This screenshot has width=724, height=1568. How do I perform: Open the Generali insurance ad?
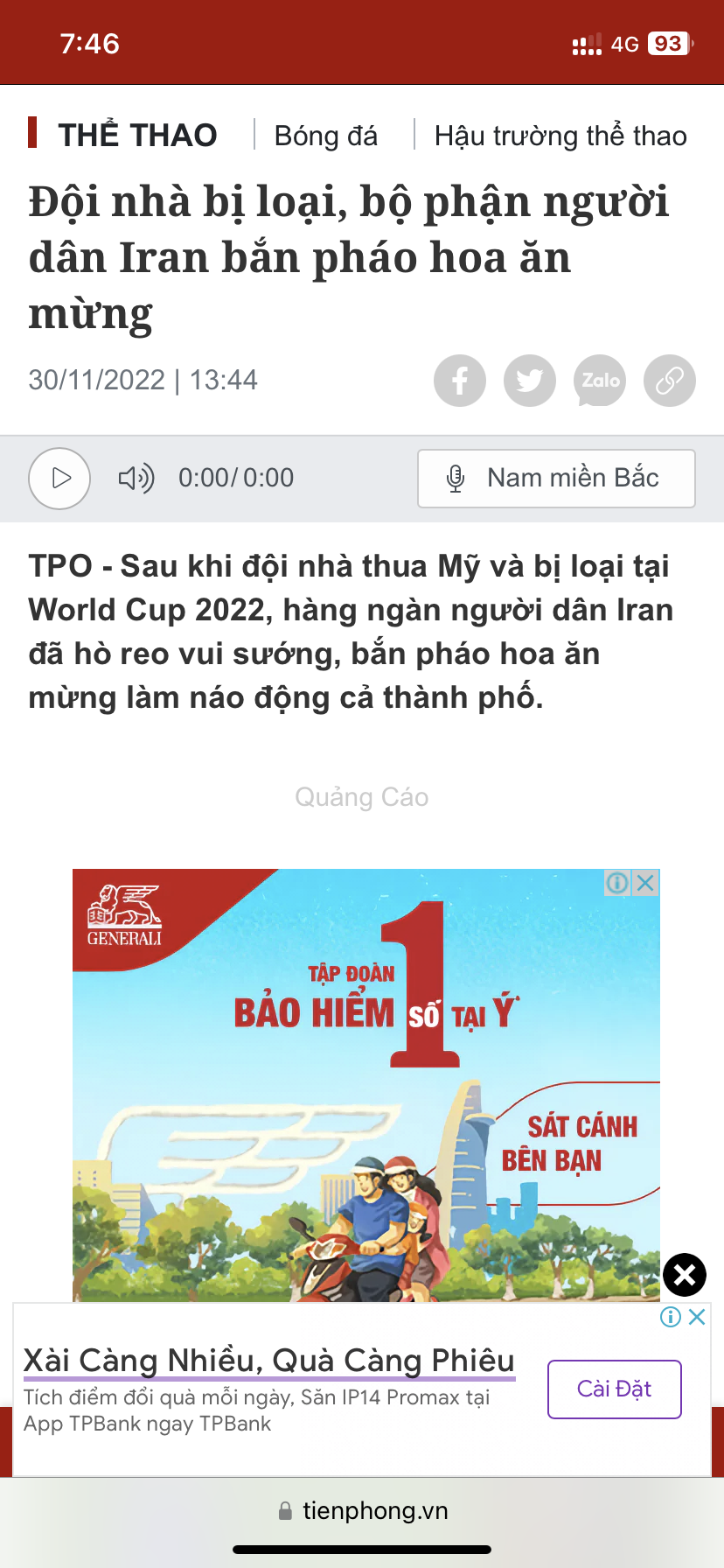tap(365, 1085)
